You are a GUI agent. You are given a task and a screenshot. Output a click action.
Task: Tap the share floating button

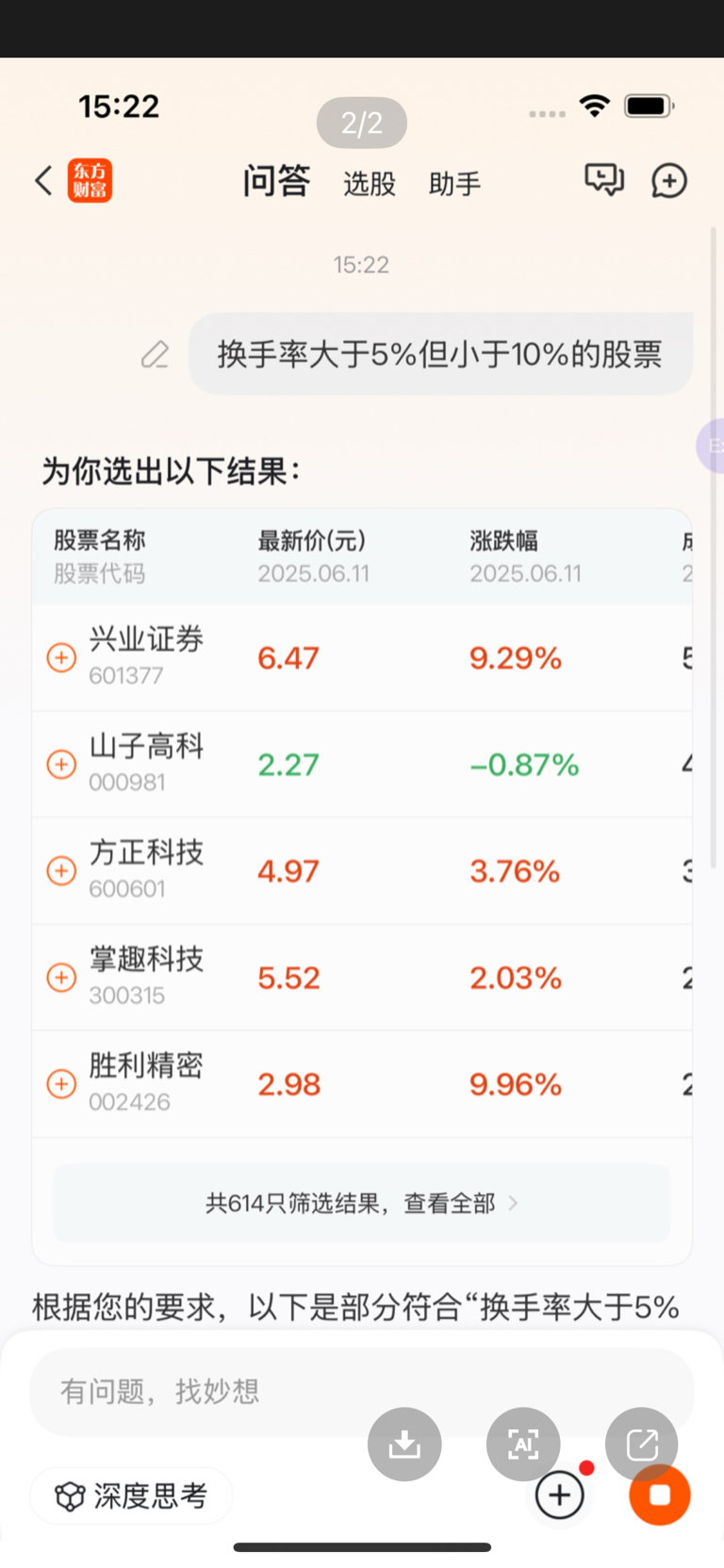[642, 1444]
